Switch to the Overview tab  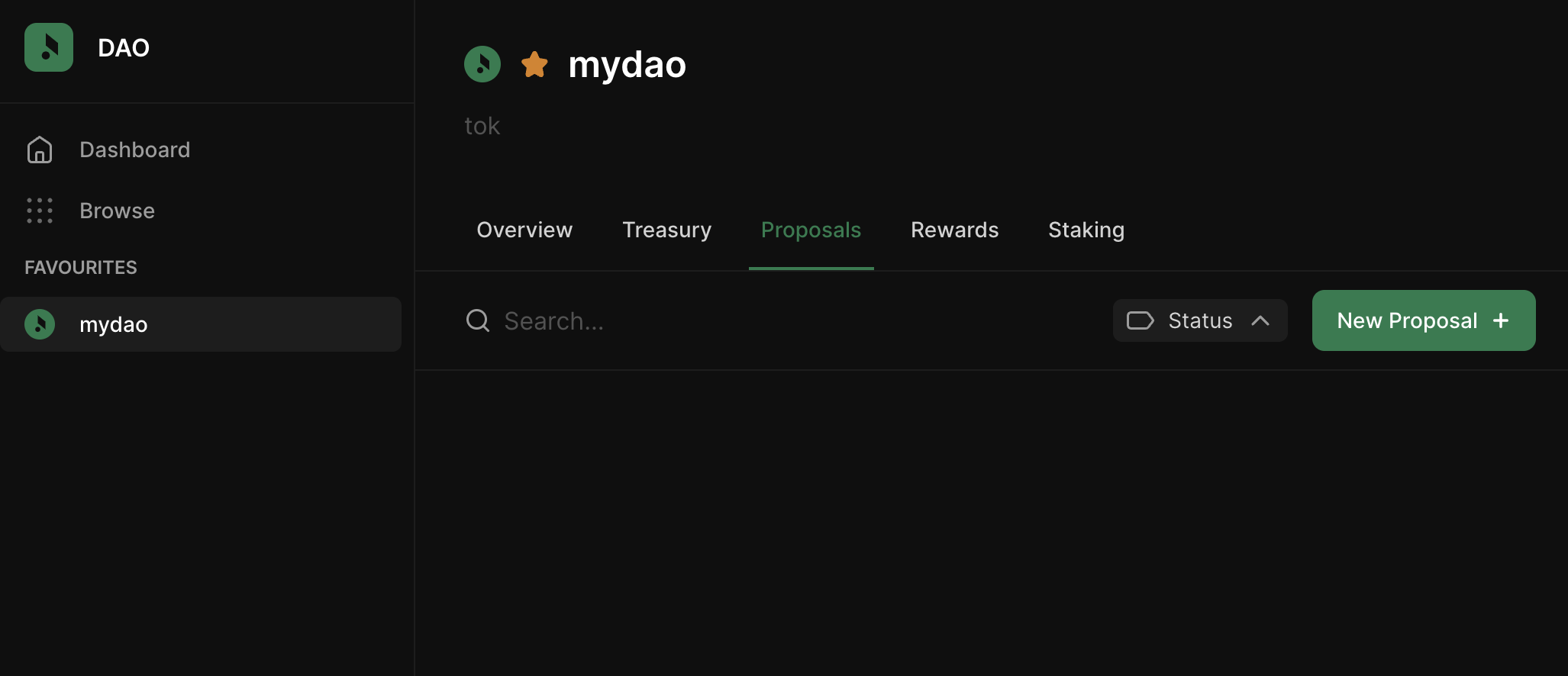coord(524,230)
